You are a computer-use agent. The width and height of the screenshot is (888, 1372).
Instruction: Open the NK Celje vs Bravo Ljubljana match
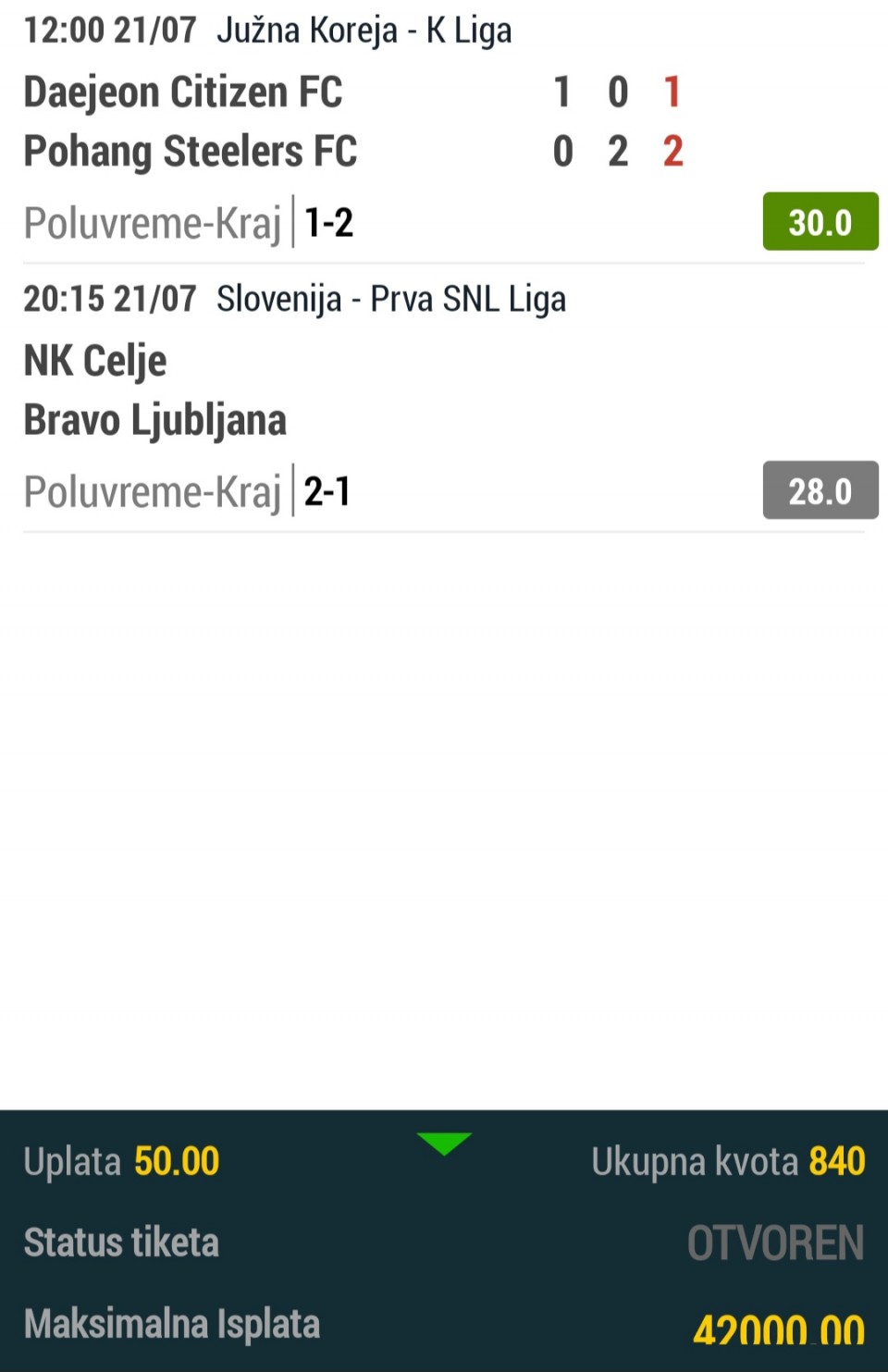154,389
